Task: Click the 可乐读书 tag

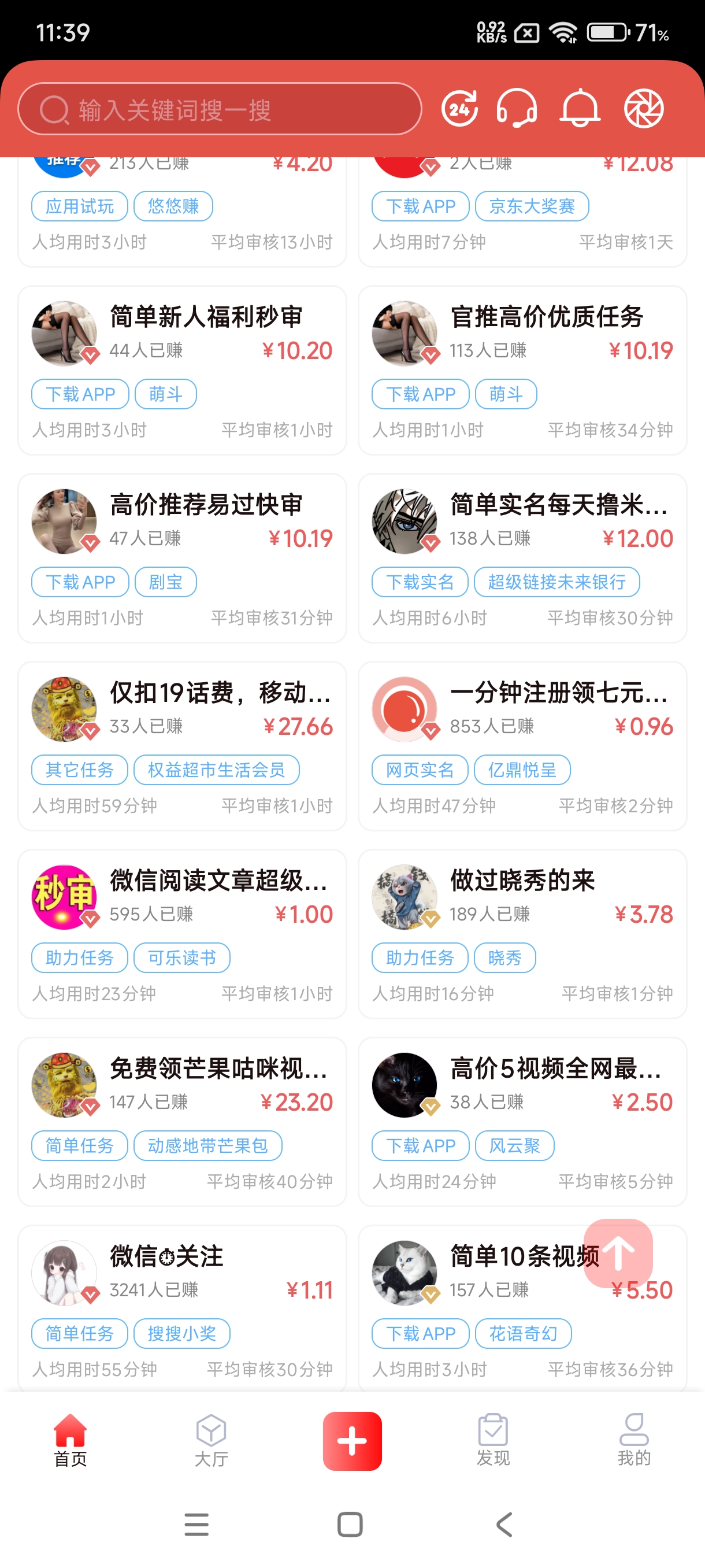Action: coord(181,957)
